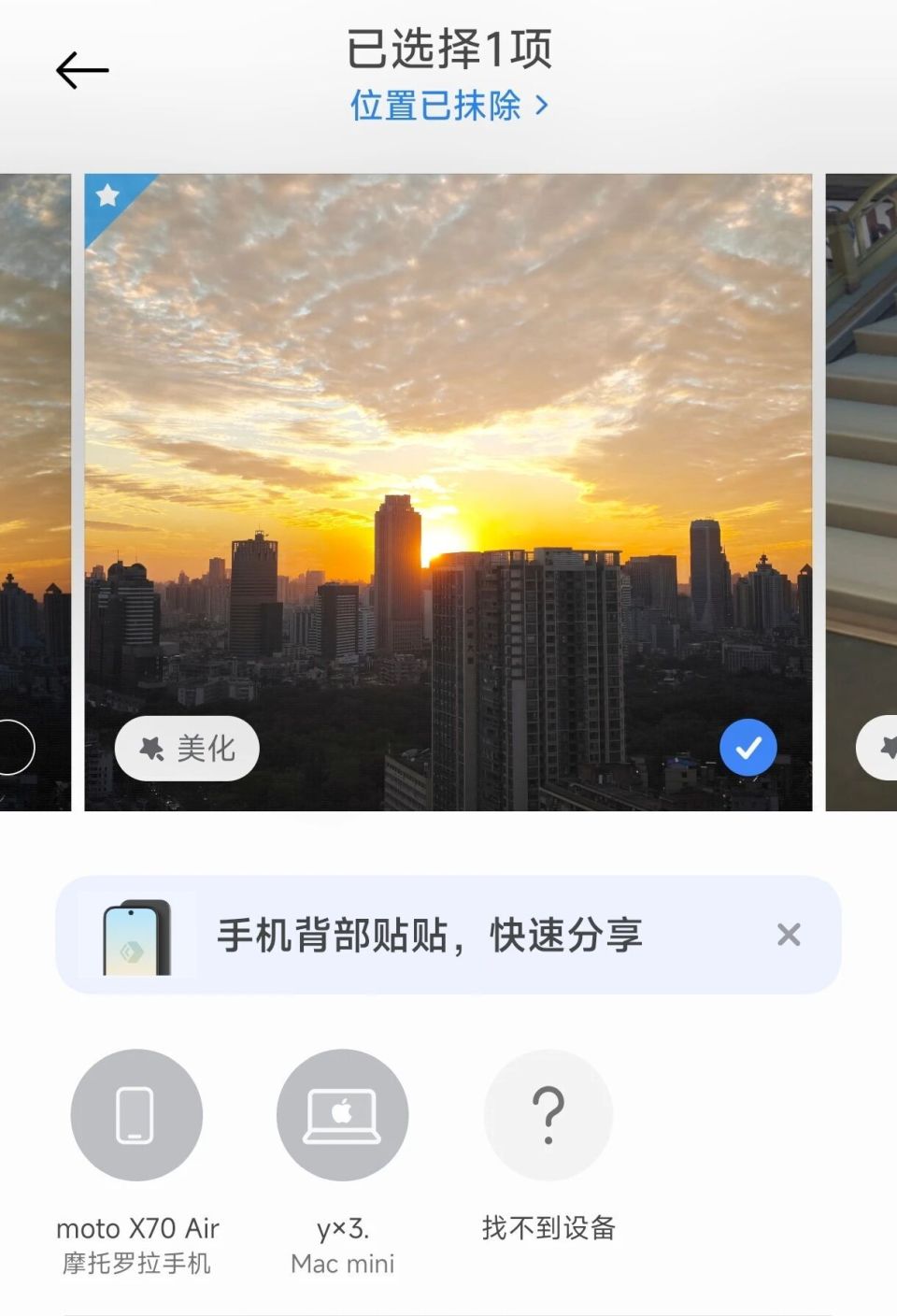Tap the question mark device-not-found icon
The image size is (897, 1316).
548,1116
